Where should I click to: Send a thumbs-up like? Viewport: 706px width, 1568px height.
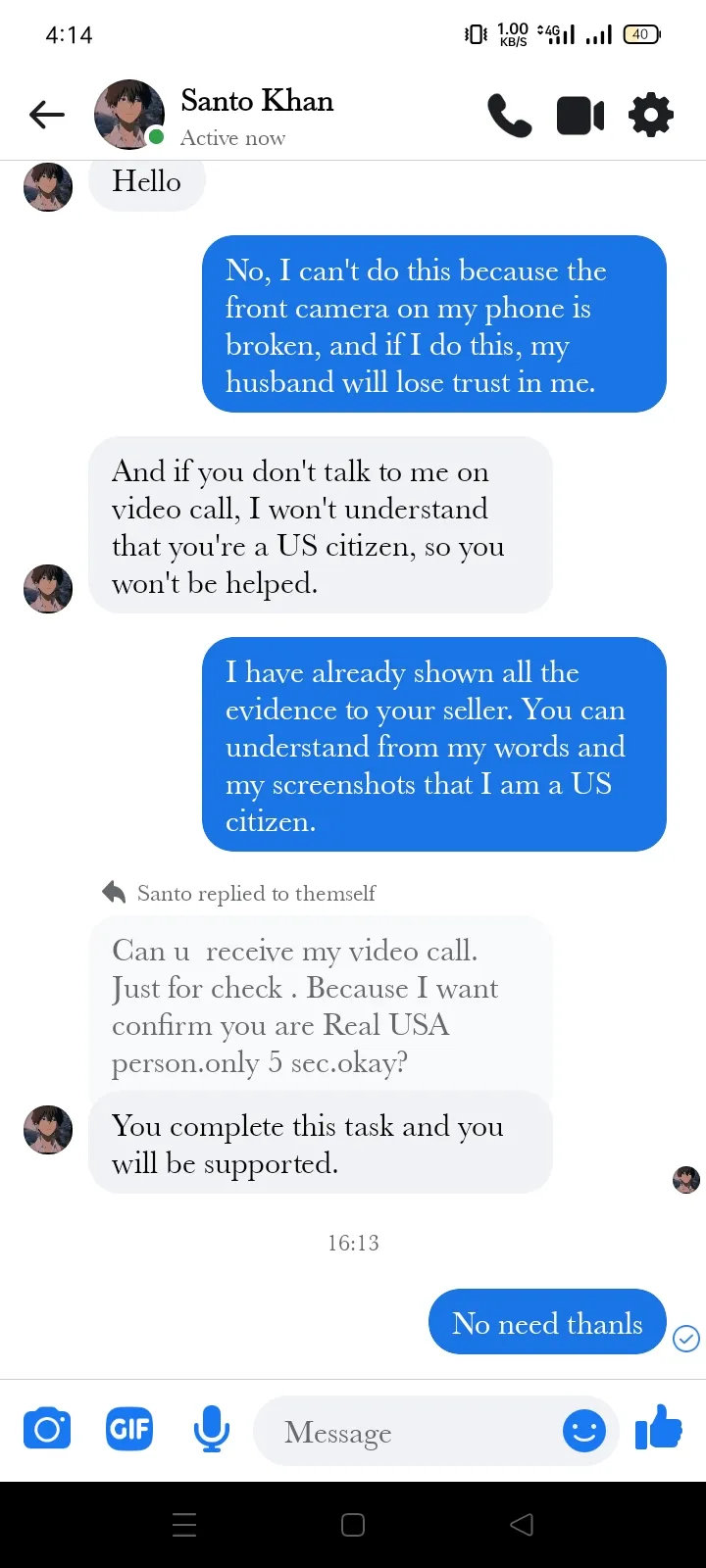(659, 1427)
